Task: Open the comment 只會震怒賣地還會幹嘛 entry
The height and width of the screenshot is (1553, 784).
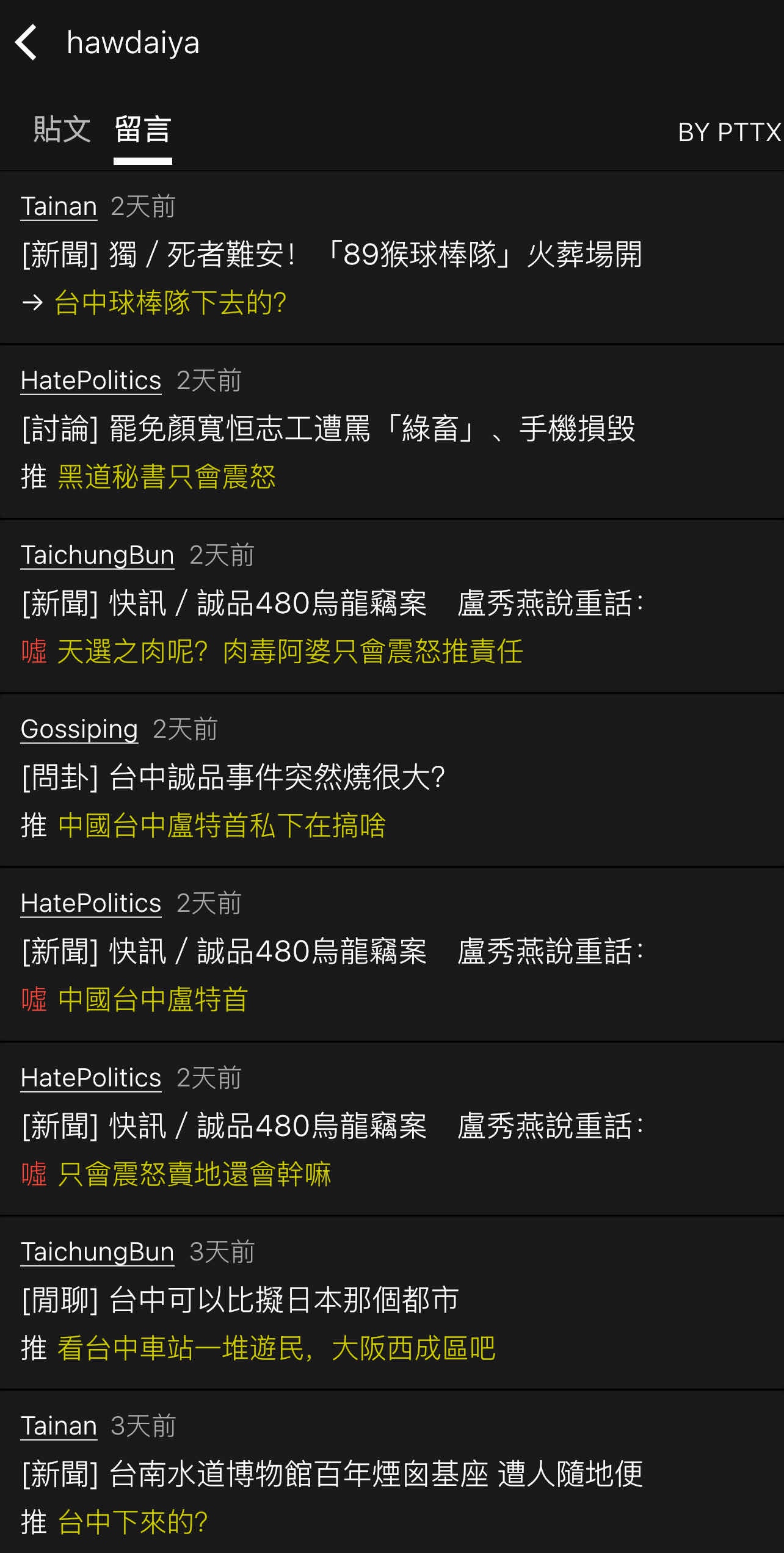Action: click(x=194, y=1174)
